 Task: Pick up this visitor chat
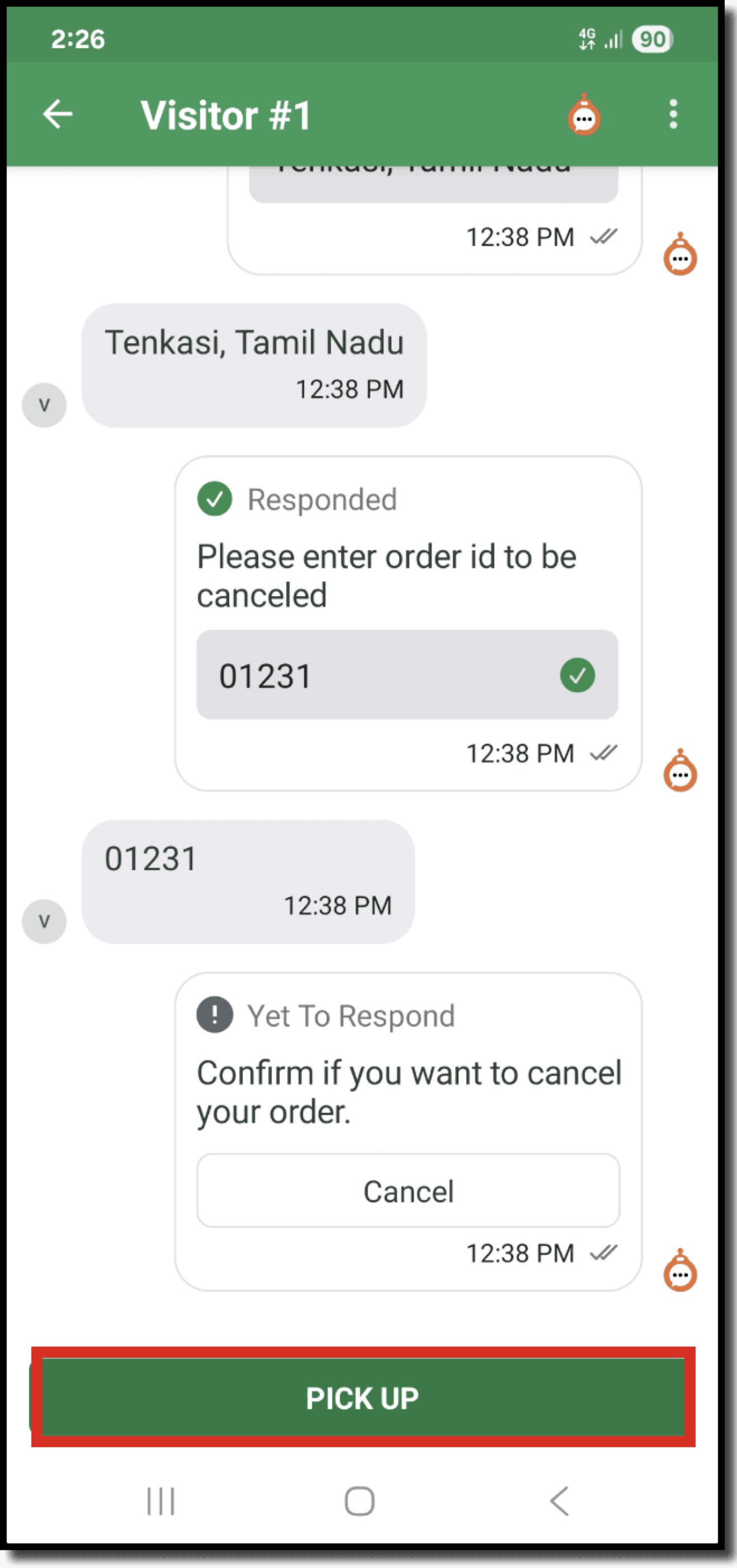363,1397
